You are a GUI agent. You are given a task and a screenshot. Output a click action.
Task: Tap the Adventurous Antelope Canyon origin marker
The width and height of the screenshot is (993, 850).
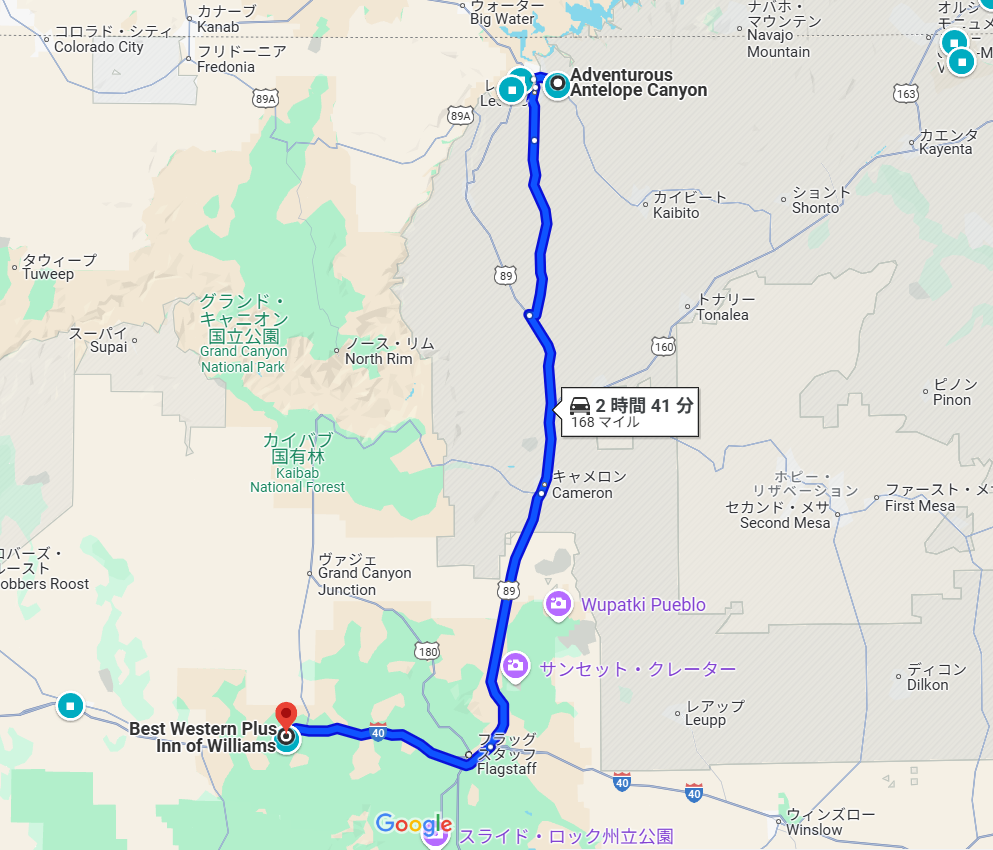click(558, 83)
